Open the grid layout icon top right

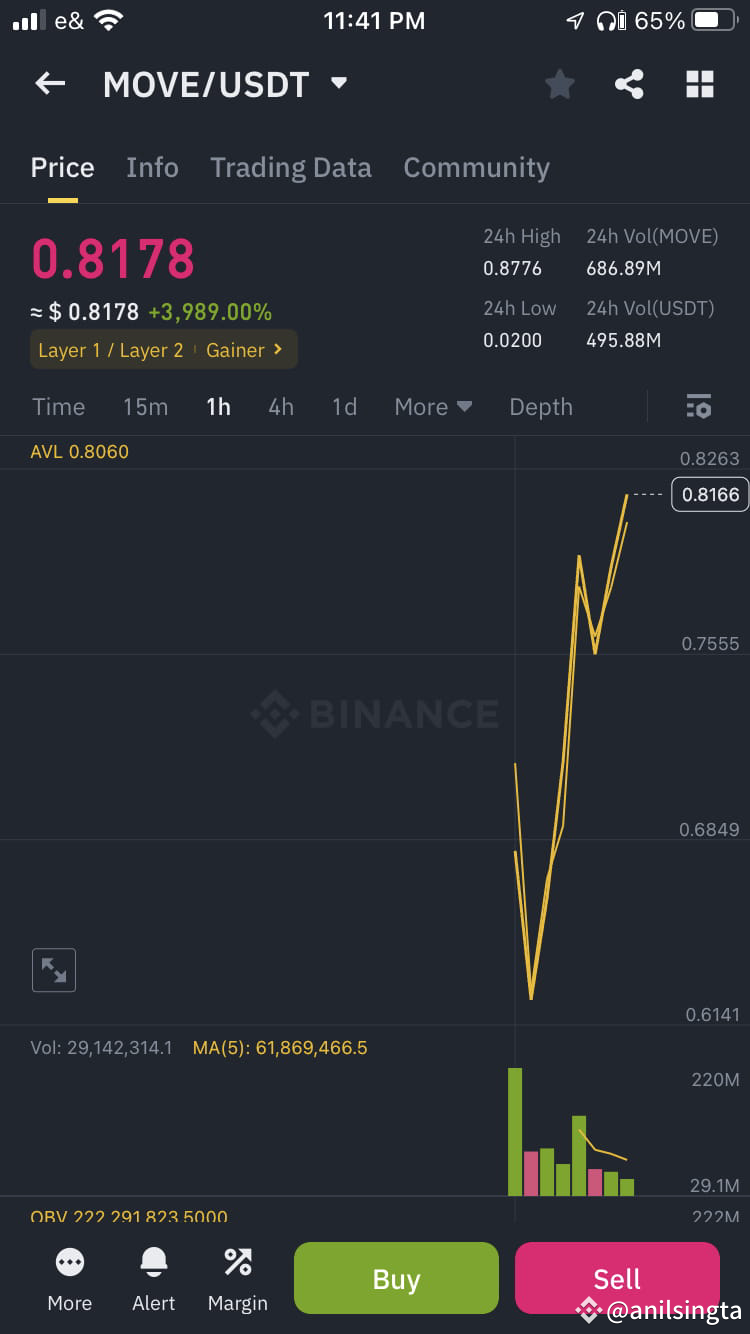tap(699, 84)
